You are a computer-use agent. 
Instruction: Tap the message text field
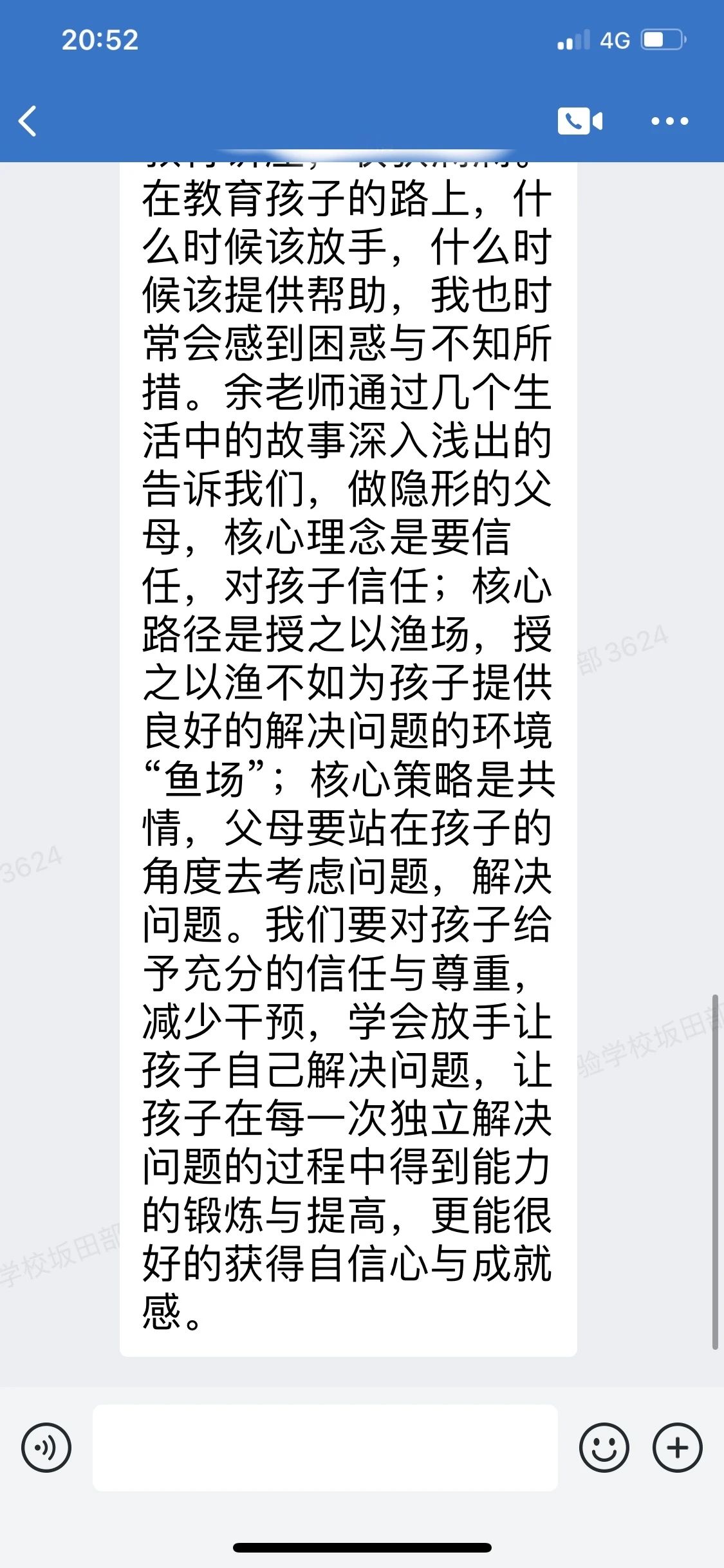point(325,1448)
